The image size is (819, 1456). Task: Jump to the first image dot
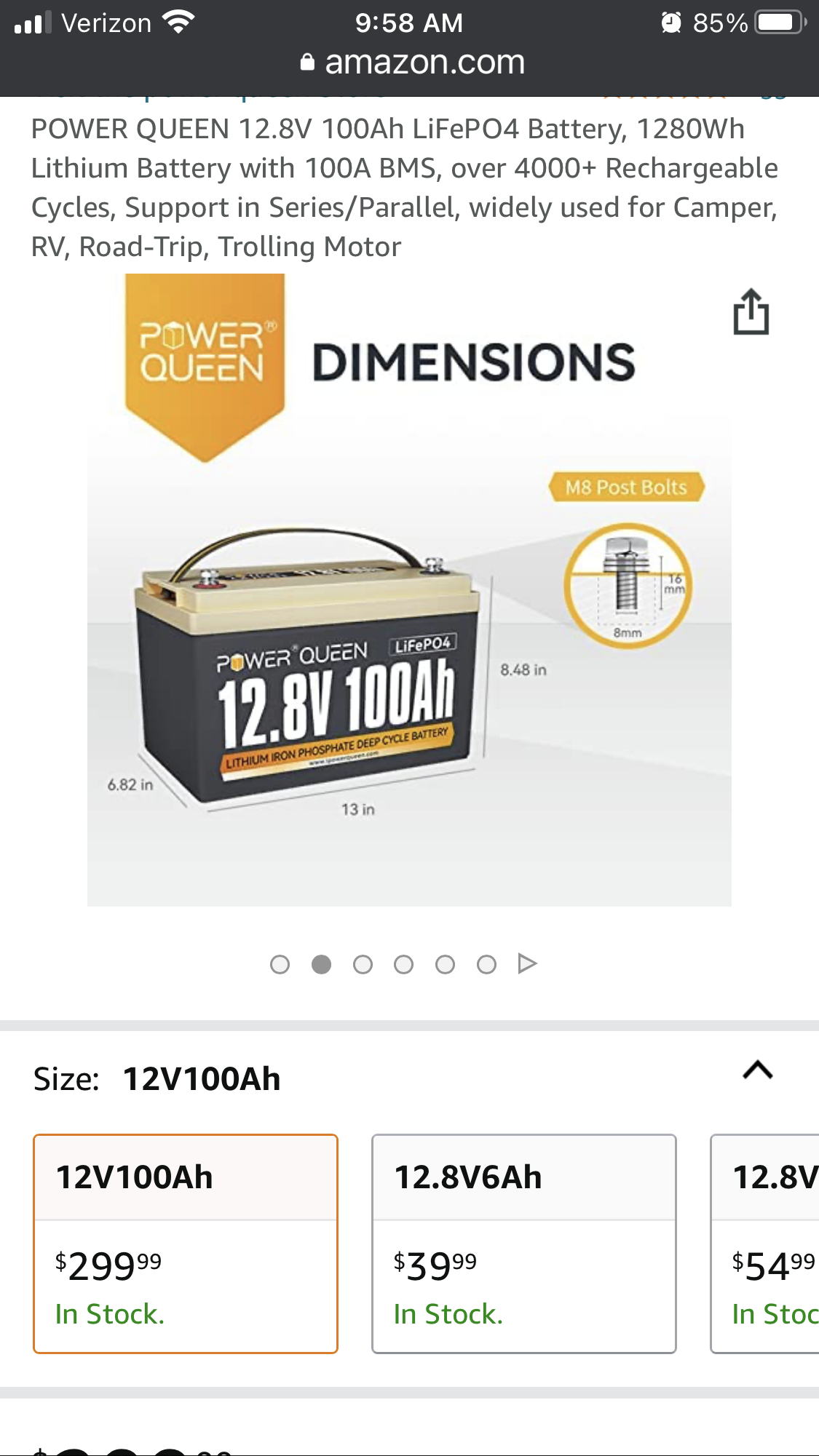[280, 965]
